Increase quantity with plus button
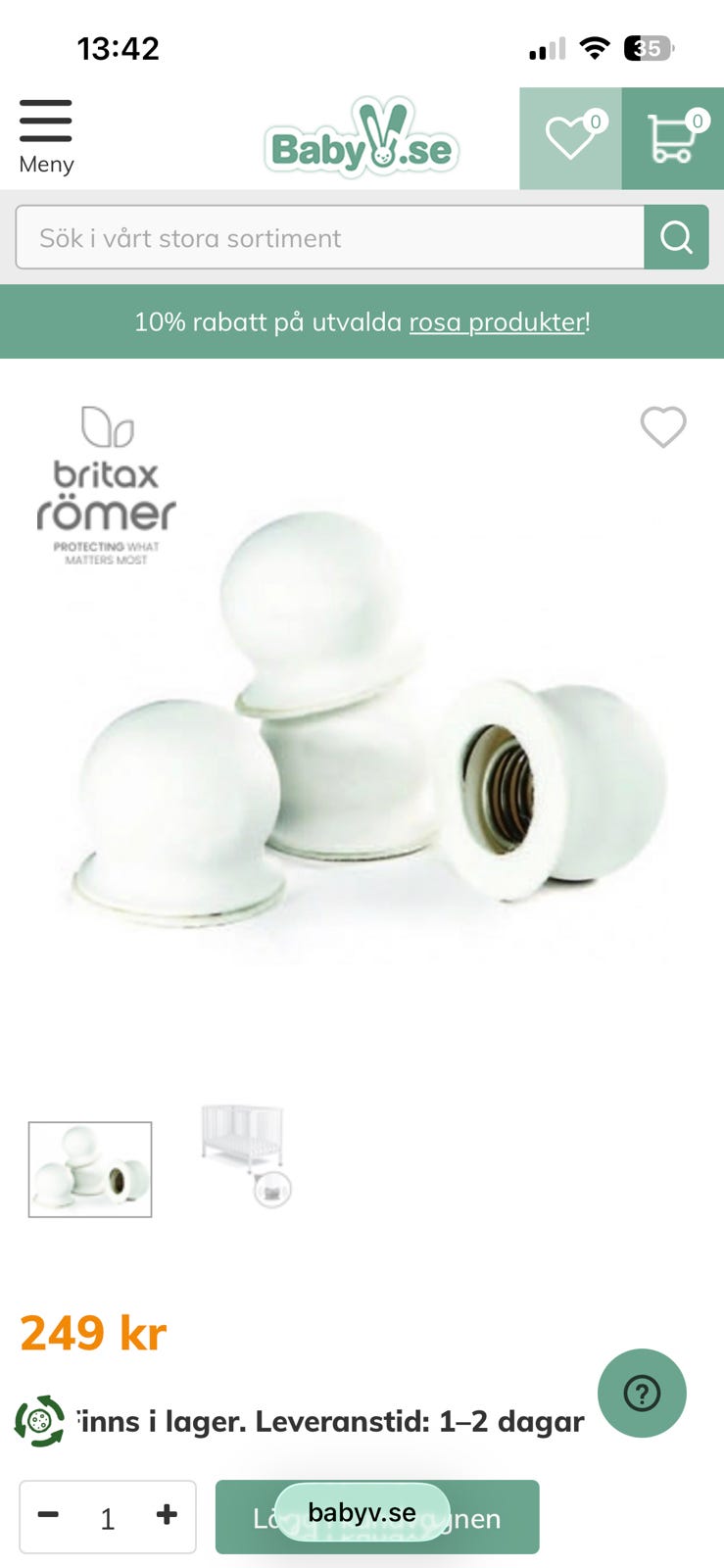 point(167,1515)
